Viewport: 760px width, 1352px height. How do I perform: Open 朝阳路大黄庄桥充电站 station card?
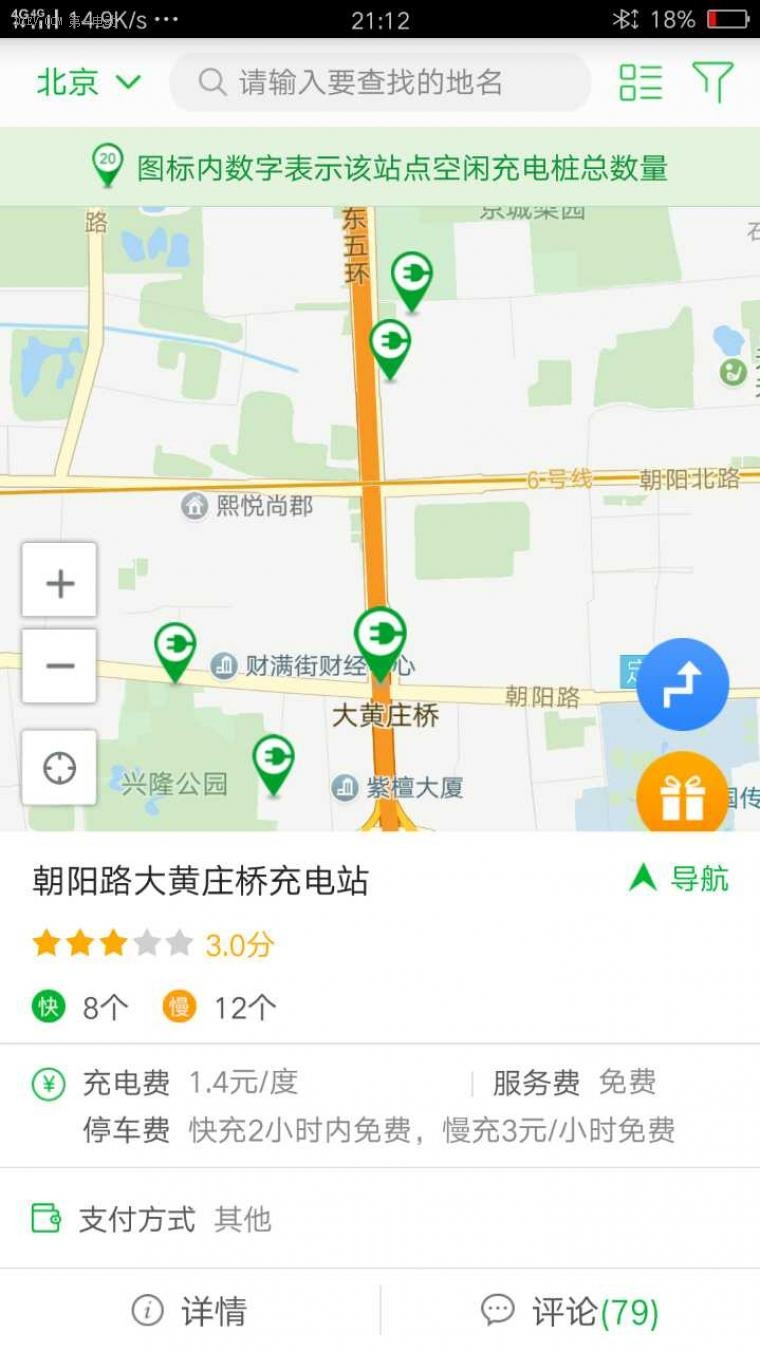(x=380, y=937)
